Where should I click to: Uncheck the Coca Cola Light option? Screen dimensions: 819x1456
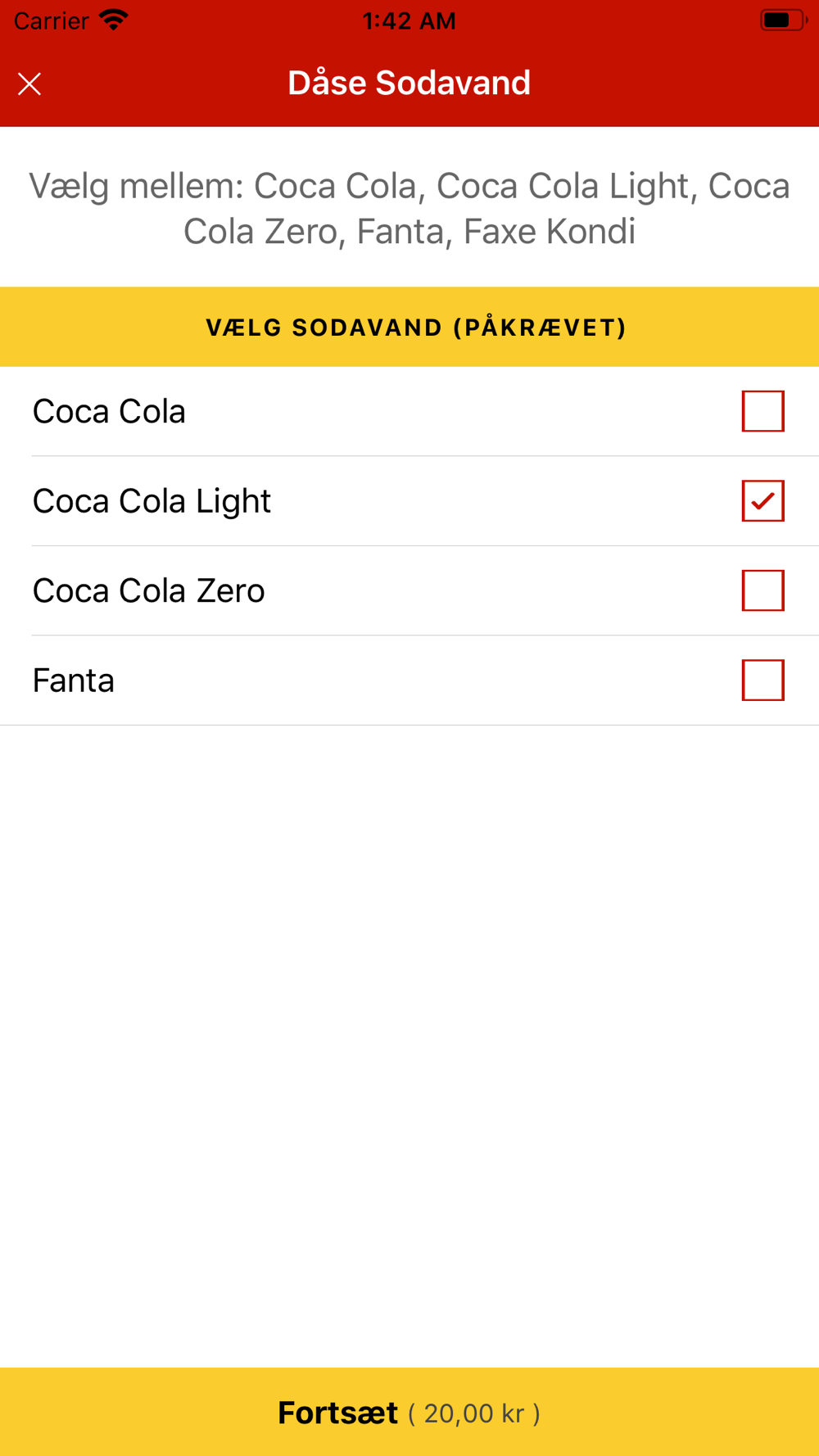(x=762, y=501)
